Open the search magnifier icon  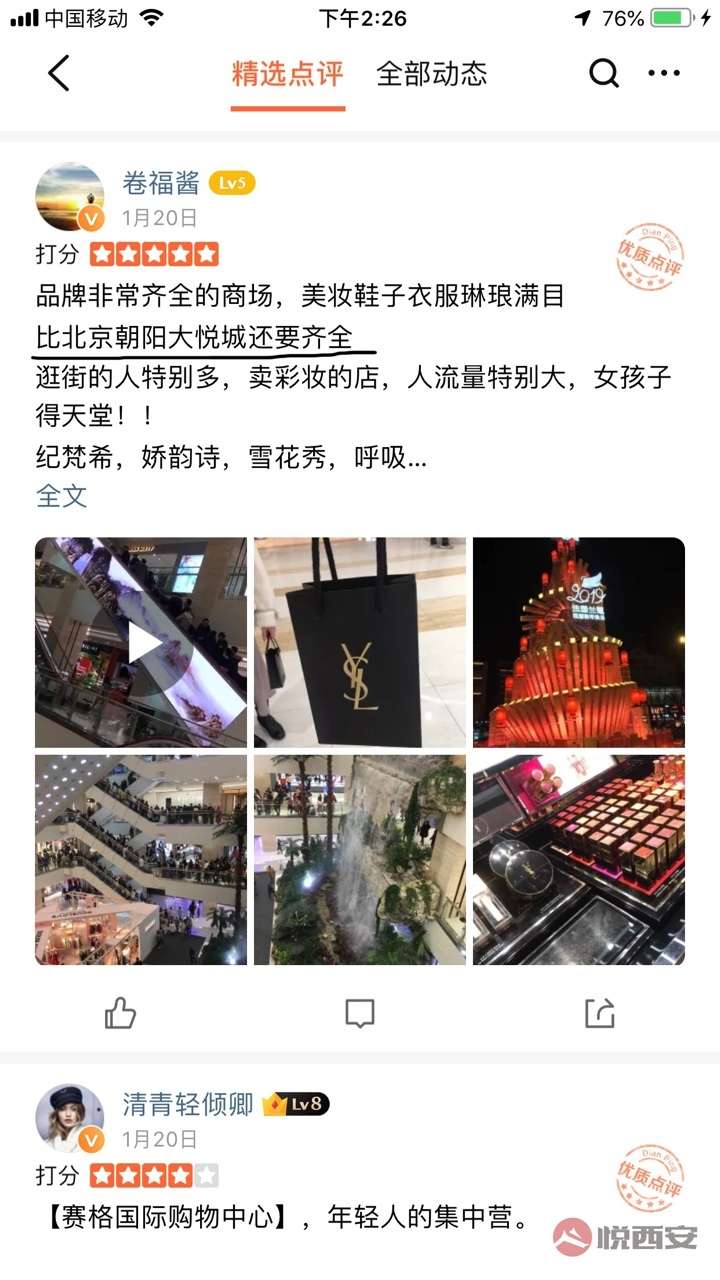(604, 73)
